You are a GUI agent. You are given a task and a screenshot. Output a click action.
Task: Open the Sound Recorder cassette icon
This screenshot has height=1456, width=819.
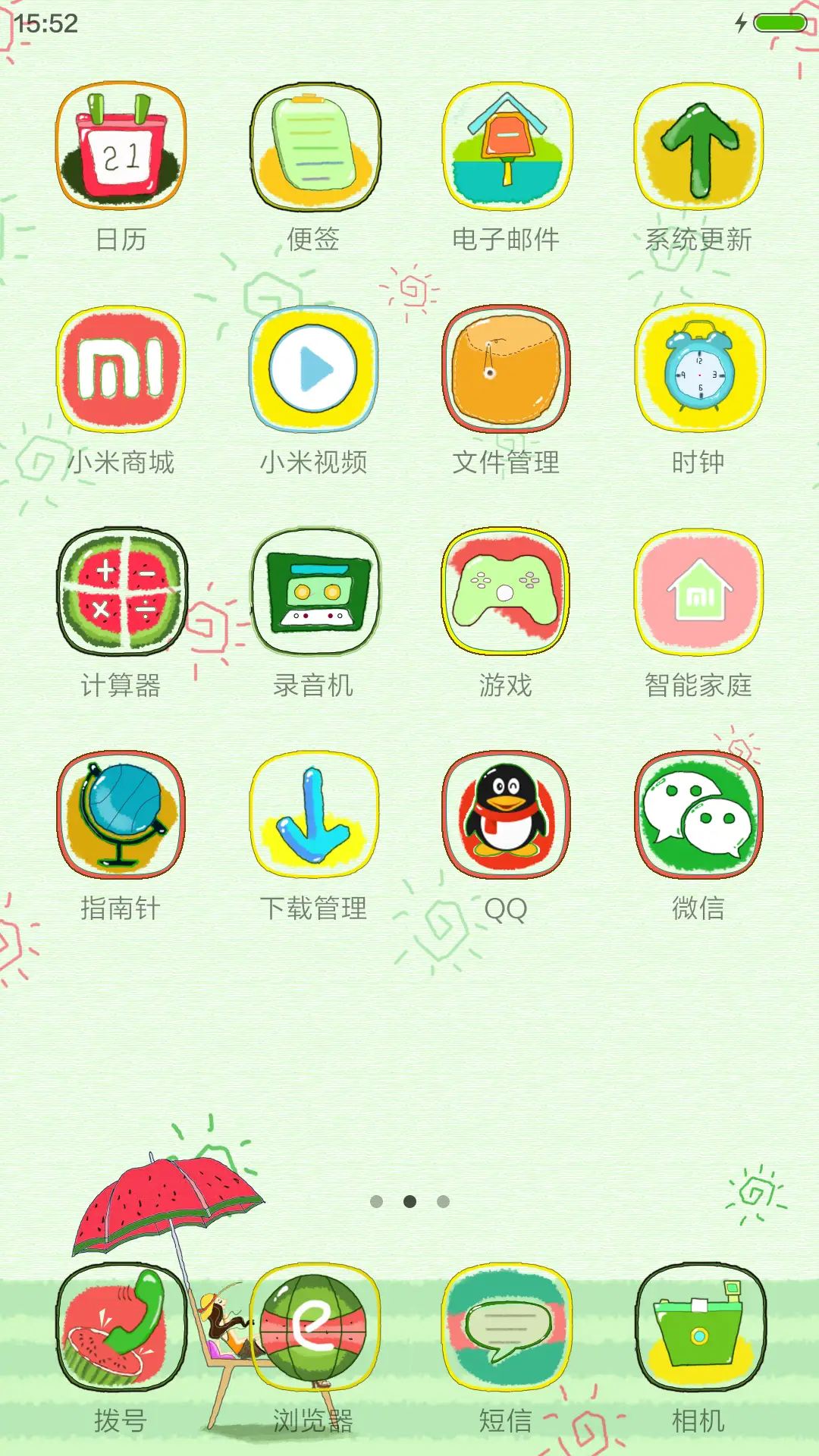click(313, 591)
